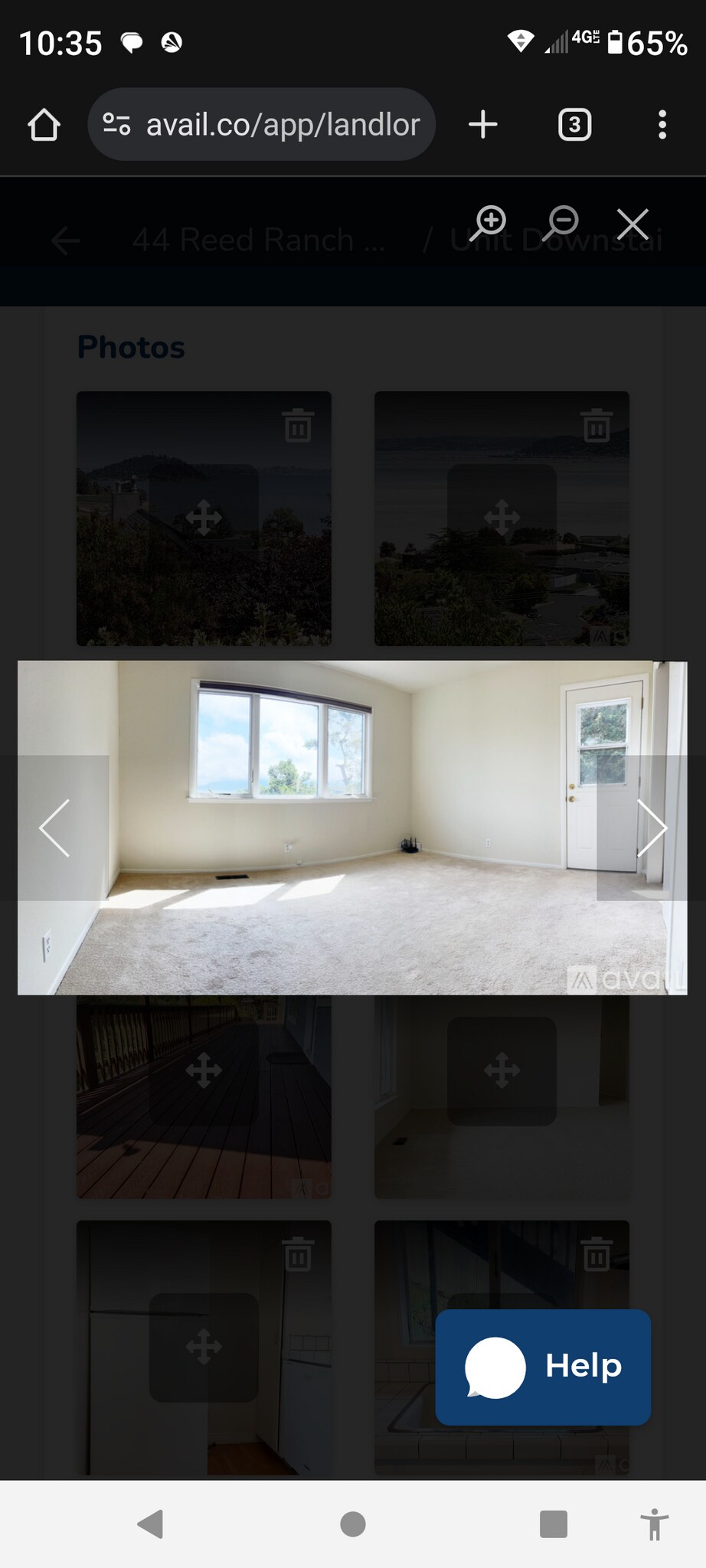Open the browser overflow menu

(x=662, y=124)
